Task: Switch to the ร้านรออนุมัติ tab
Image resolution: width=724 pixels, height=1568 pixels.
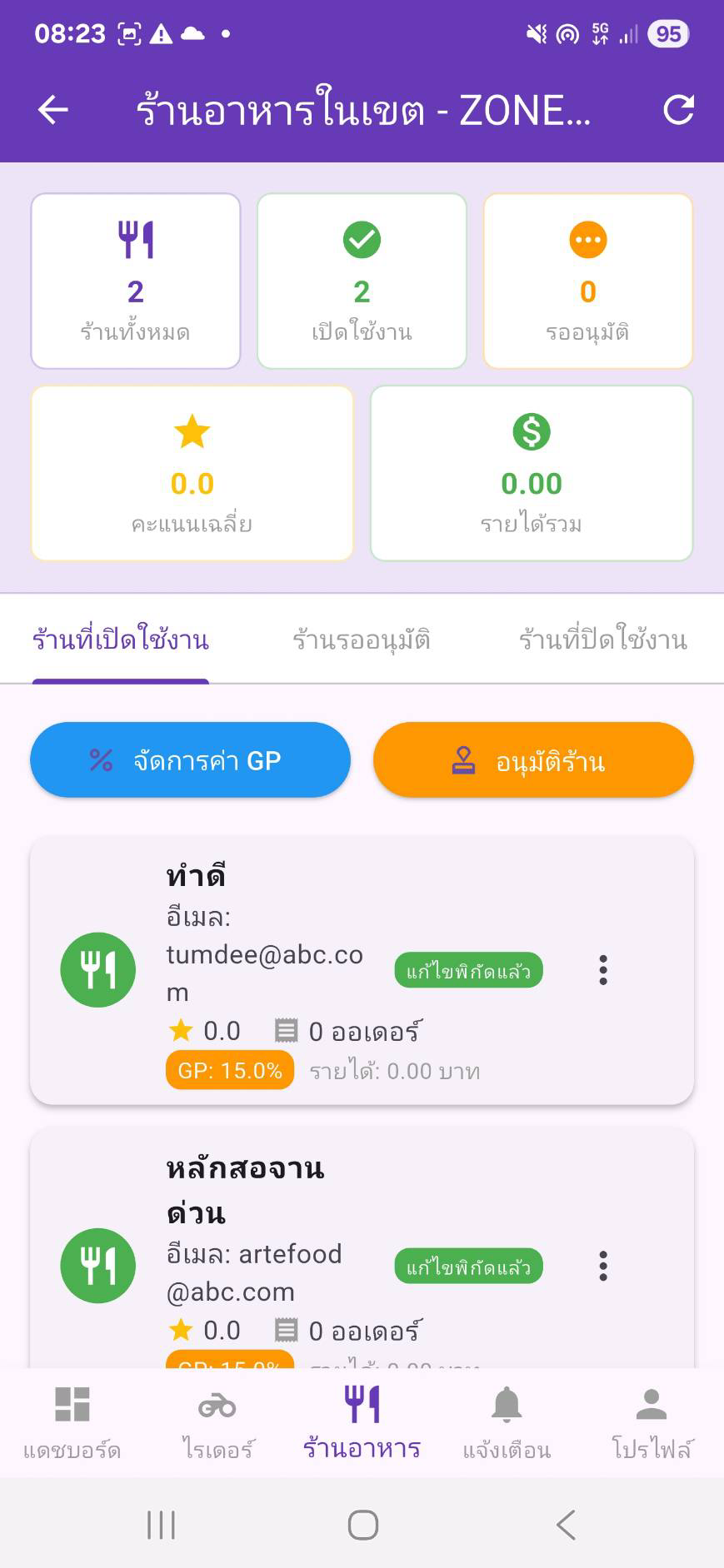Action: click(x=362, y=640)
